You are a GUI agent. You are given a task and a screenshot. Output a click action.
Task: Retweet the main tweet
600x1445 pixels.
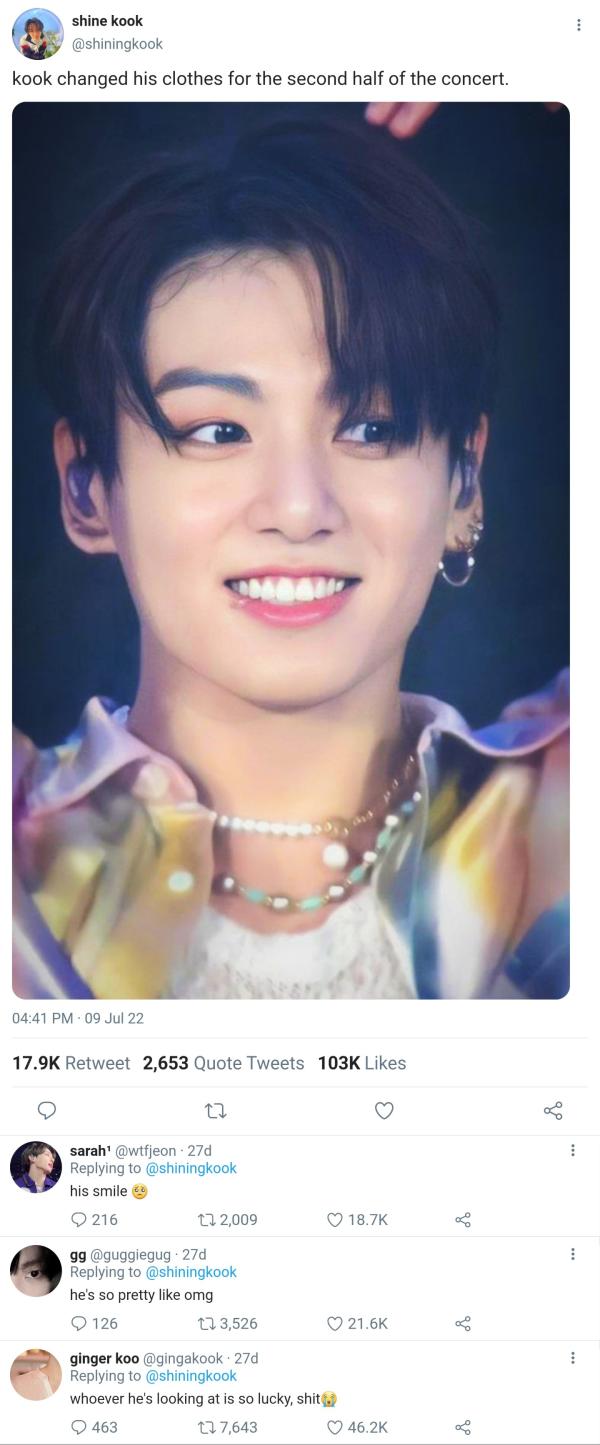(215, 1110)
